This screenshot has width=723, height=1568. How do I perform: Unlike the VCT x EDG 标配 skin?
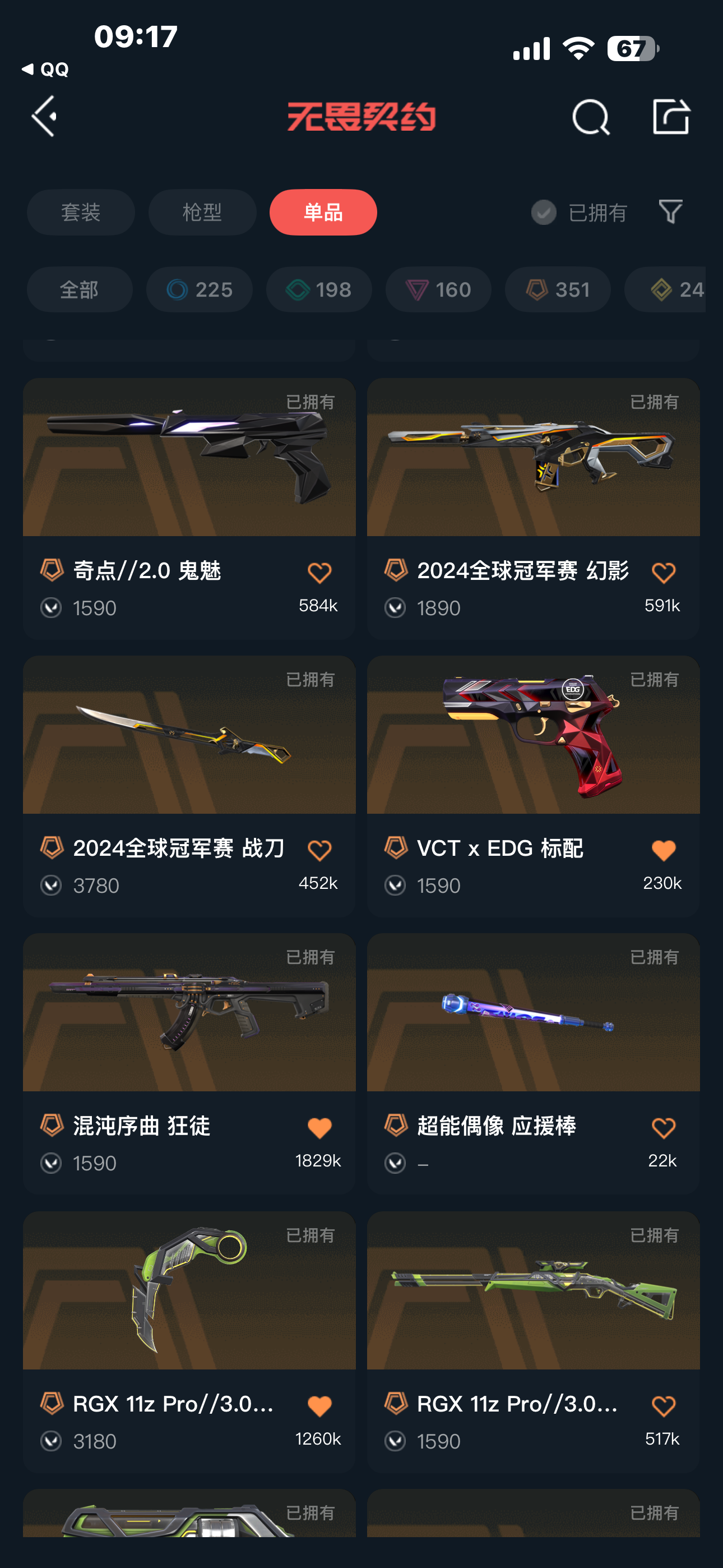(x=664, y=850)
